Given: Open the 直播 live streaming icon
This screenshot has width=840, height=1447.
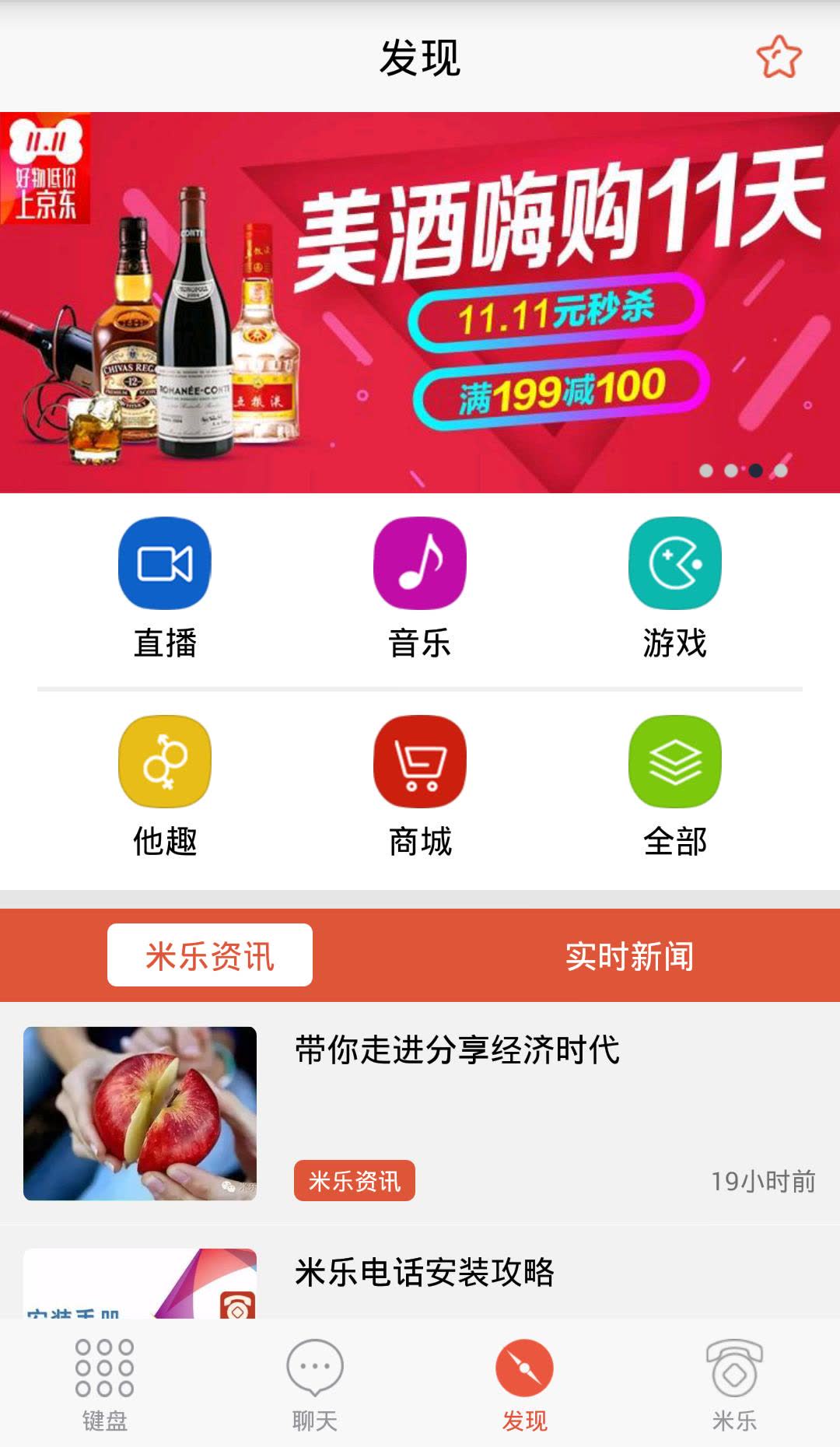Looking at the screenshot, I should tap(165, 563).
